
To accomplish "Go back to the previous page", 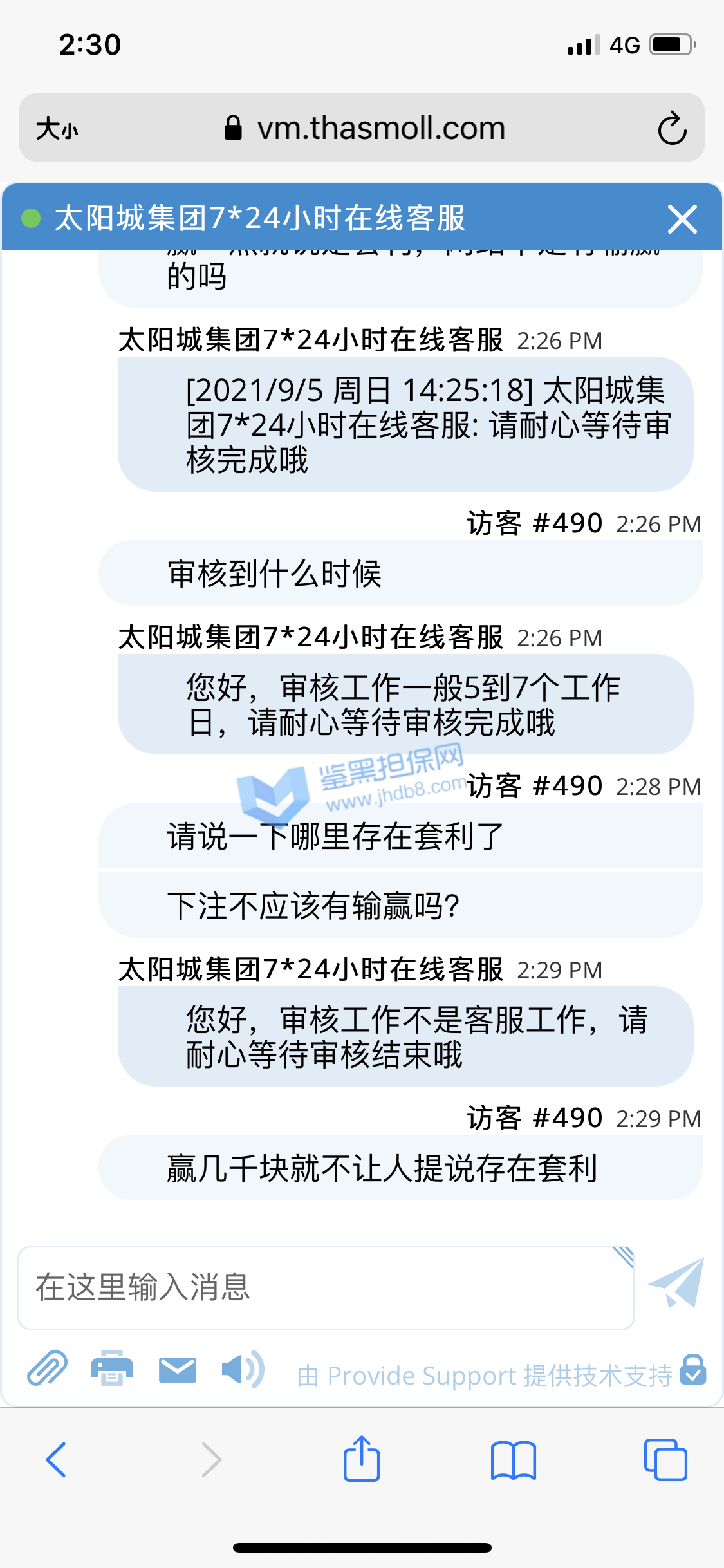I will tap(56, 1459).
